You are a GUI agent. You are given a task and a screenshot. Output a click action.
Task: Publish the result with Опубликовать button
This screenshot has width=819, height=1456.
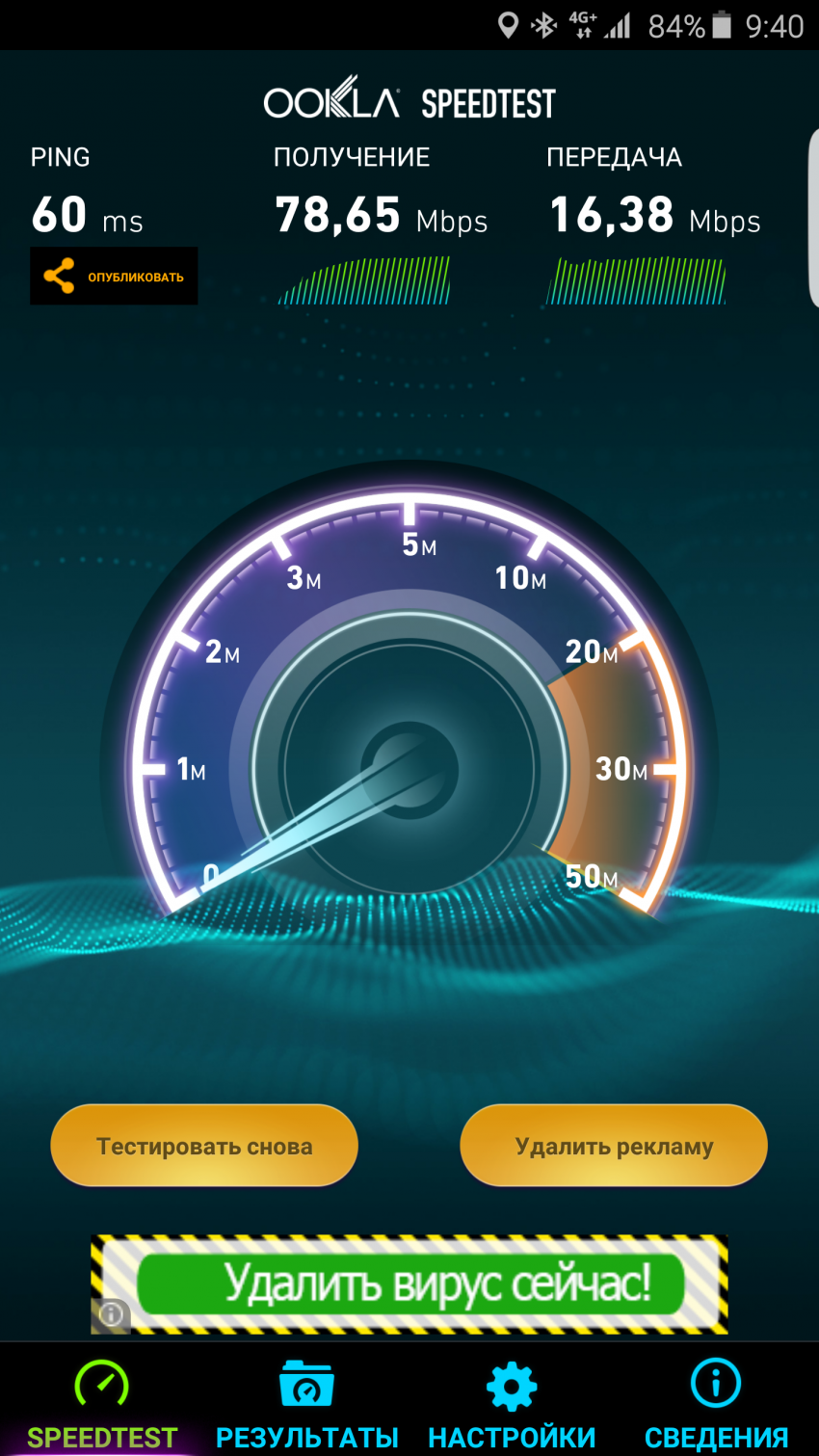[114, 277]
